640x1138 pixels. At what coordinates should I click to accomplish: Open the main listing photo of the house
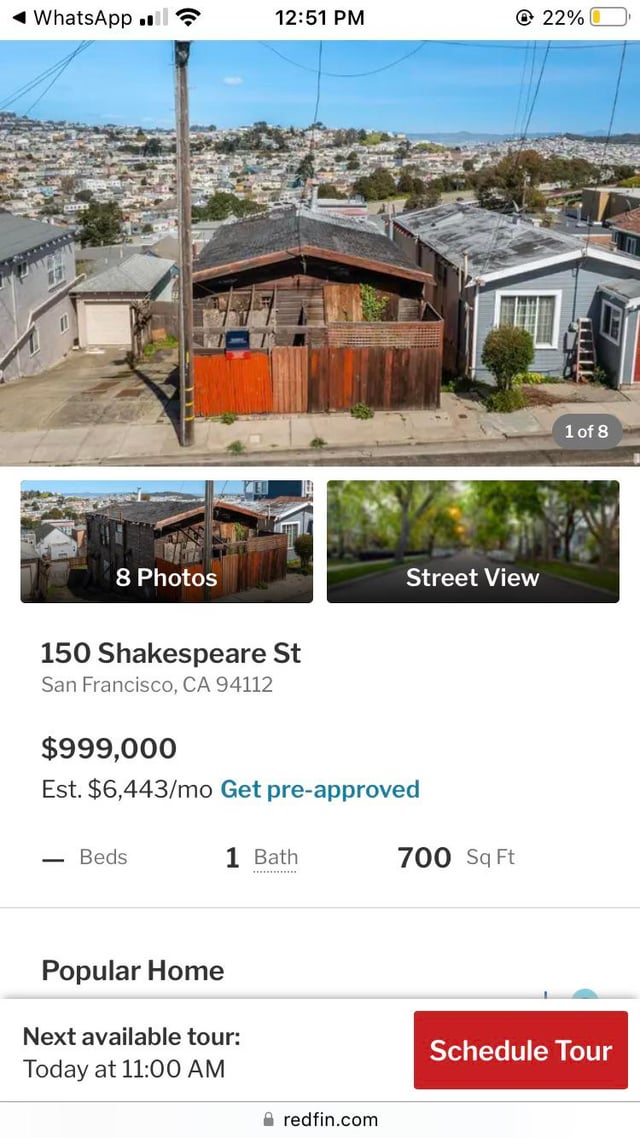coord(320,252)
